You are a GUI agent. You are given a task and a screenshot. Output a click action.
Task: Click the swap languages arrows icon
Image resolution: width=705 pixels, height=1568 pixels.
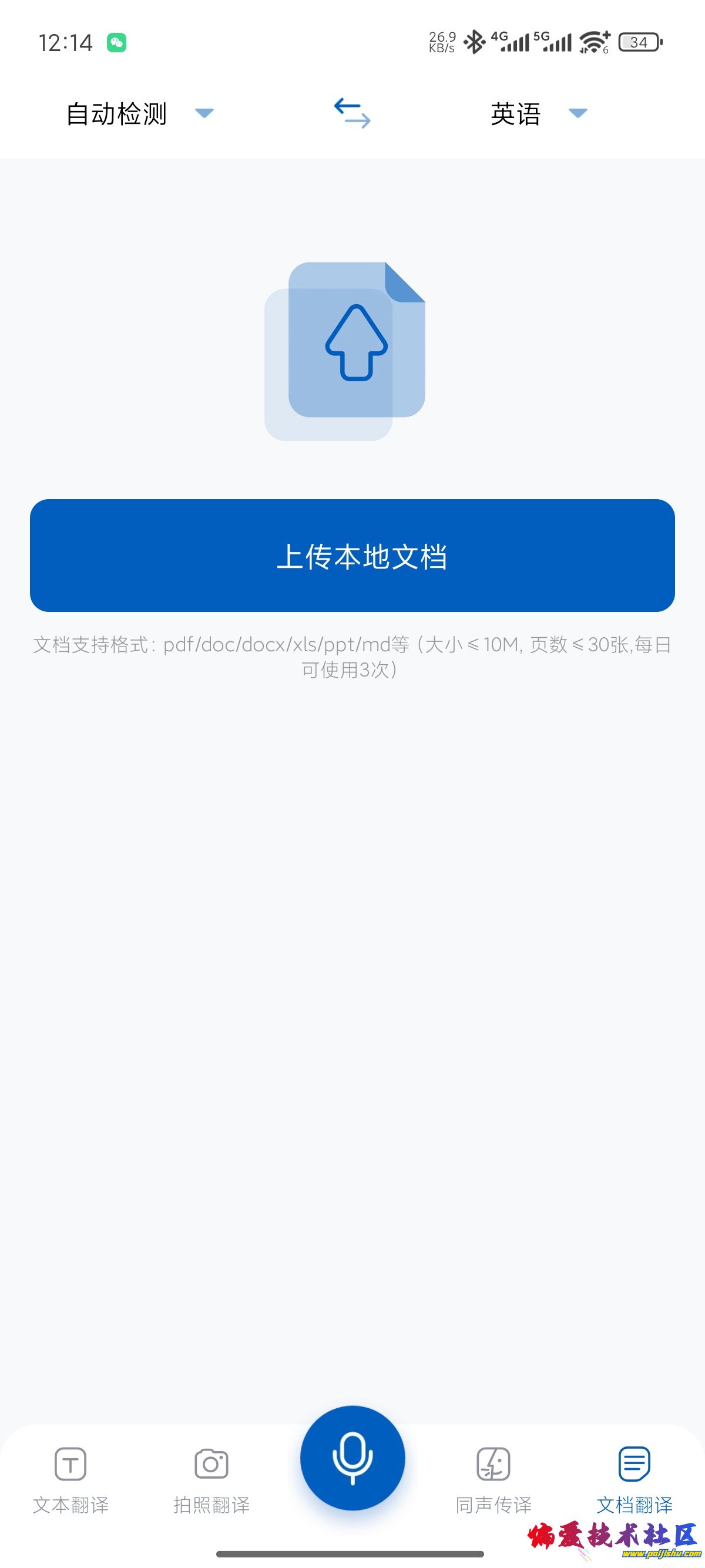pyautogui.click(x=352, y=113)
